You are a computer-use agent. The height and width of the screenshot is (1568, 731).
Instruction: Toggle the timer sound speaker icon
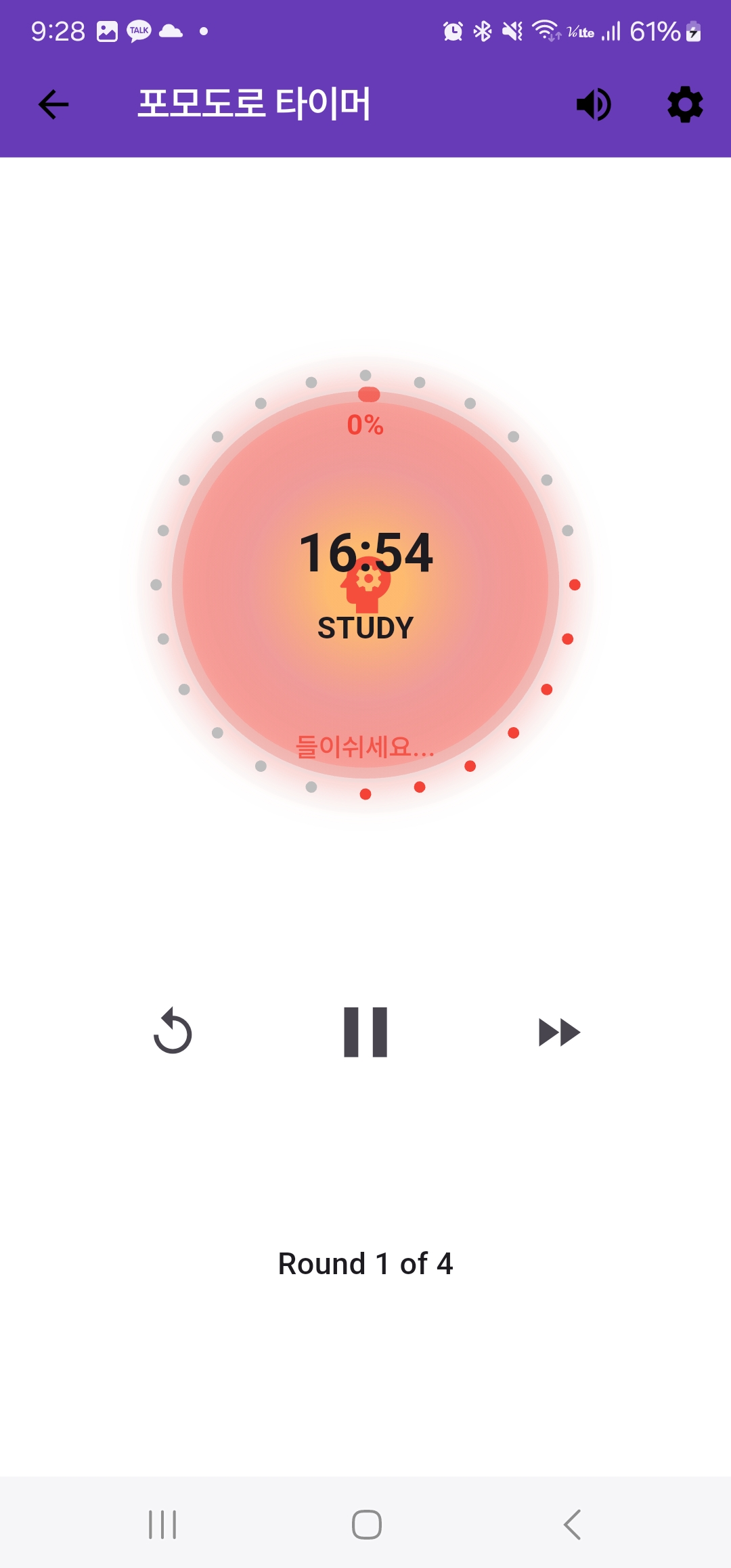point(594,104)
